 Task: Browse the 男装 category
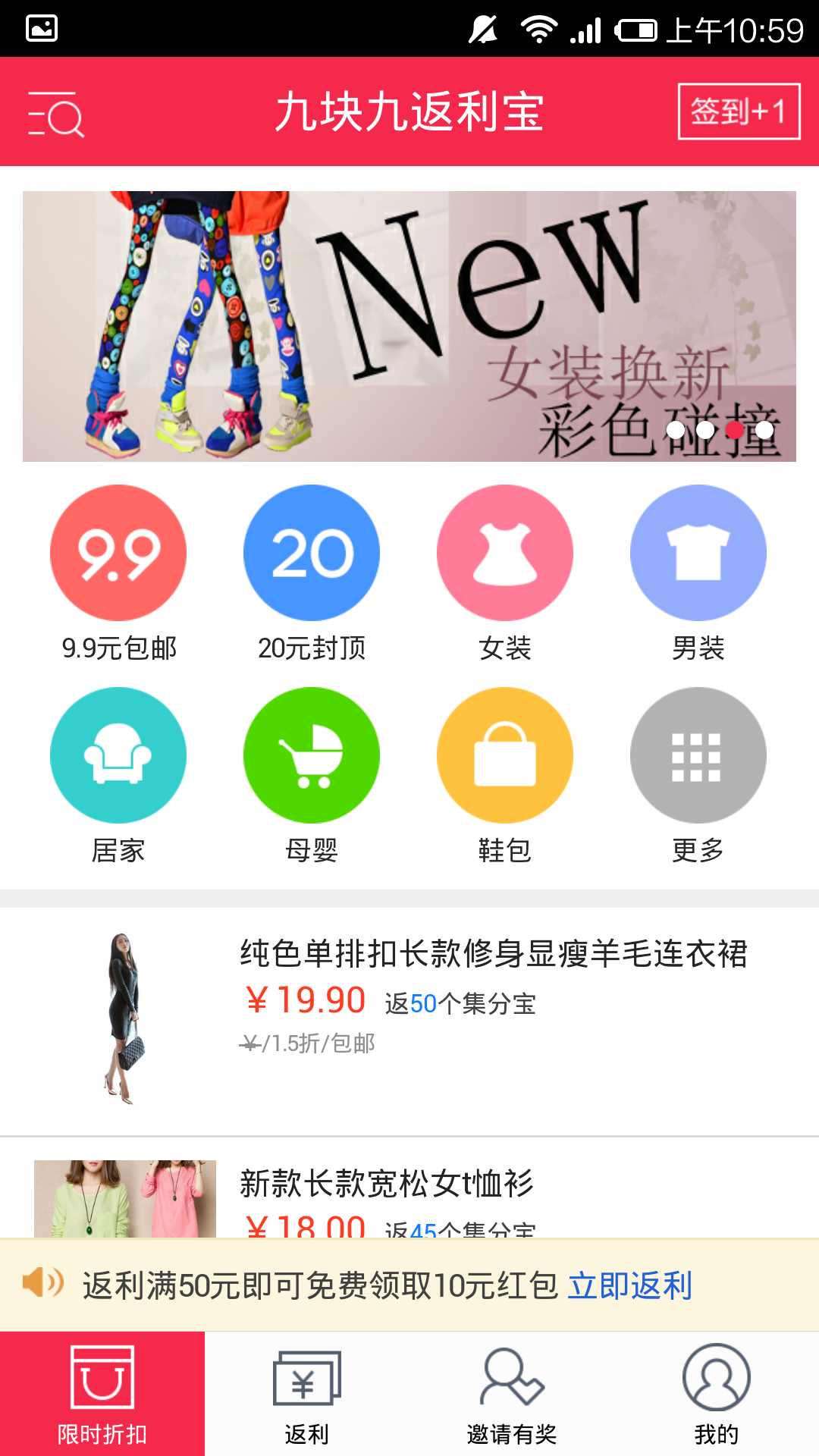[x=698, y=554]
